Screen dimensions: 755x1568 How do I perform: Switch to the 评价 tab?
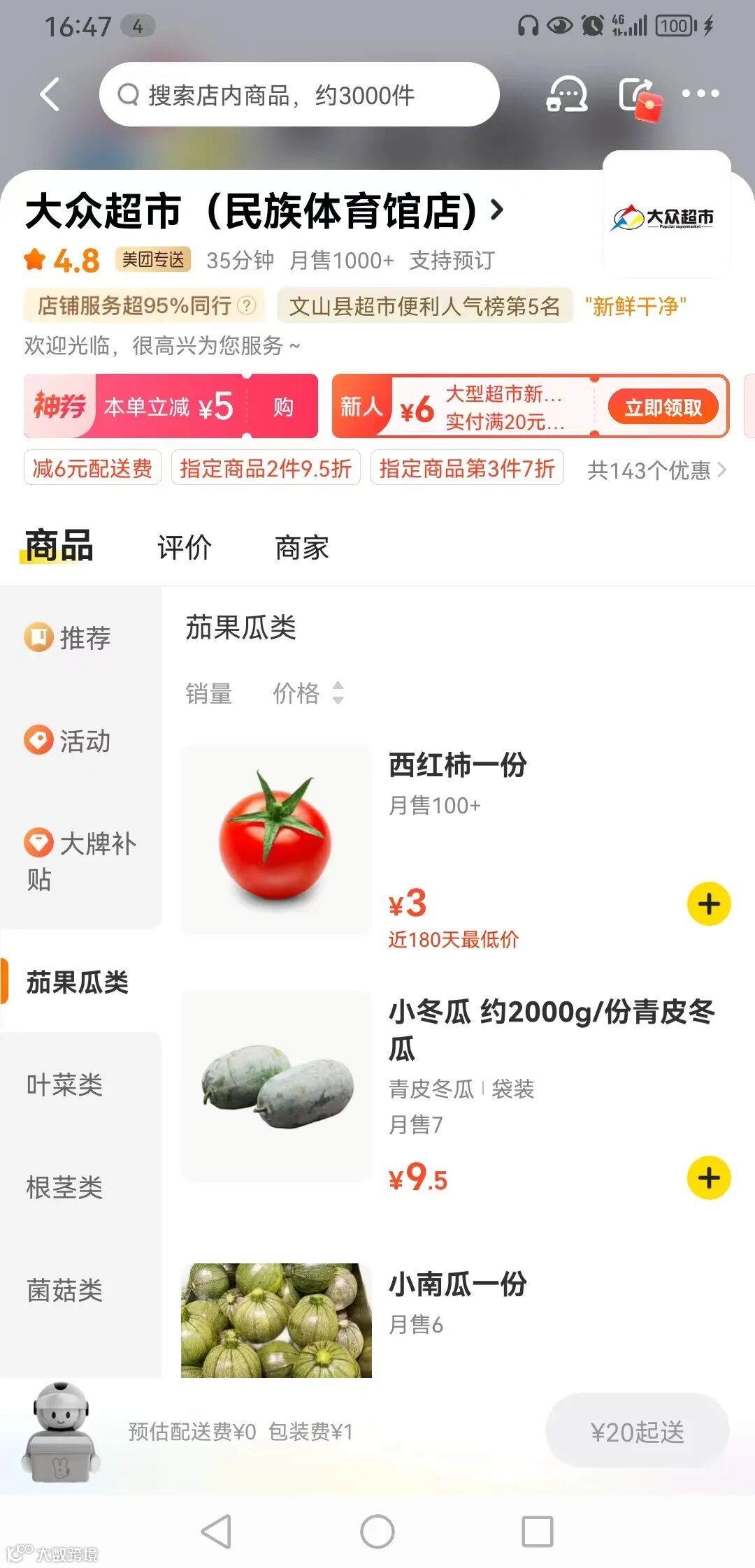(x=185, y=548)
